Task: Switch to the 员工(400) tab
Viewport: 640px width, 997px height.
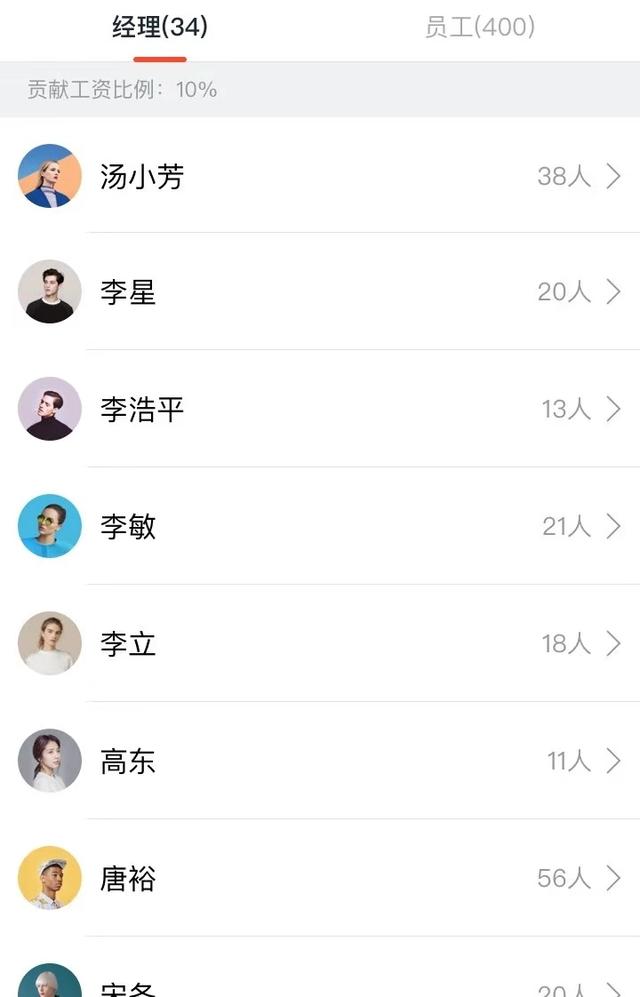Action: coord(479,28)
